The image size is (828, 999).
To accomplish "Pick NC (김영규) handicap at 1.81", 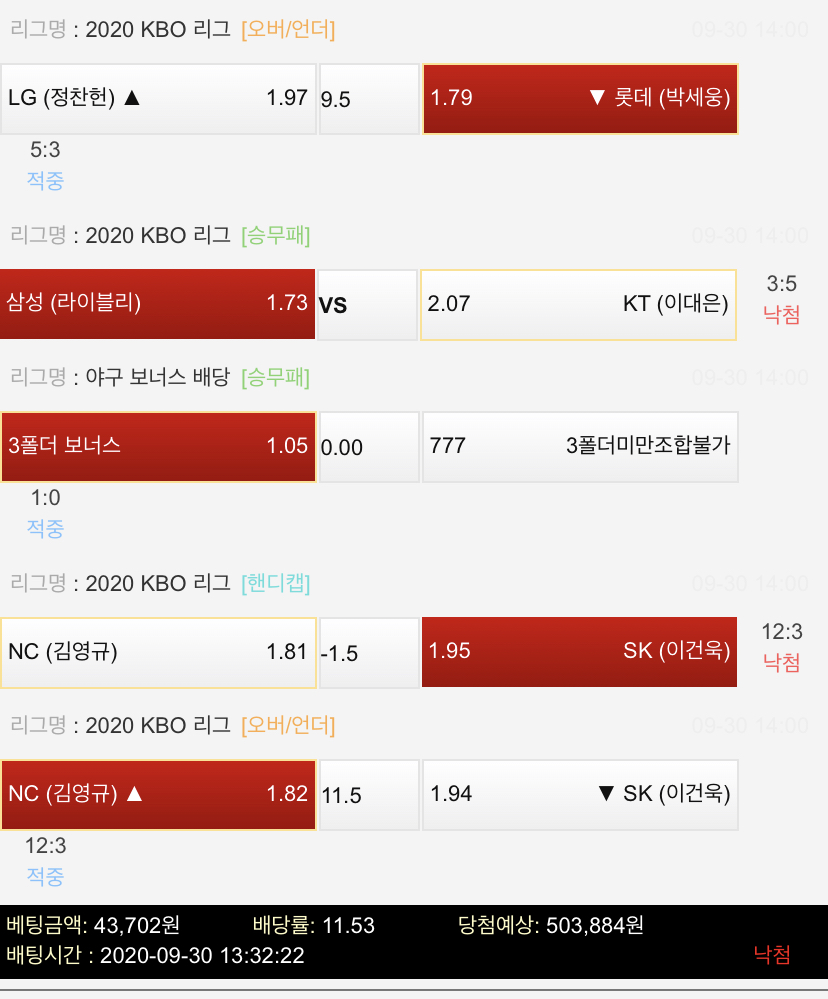I will 158,652.
